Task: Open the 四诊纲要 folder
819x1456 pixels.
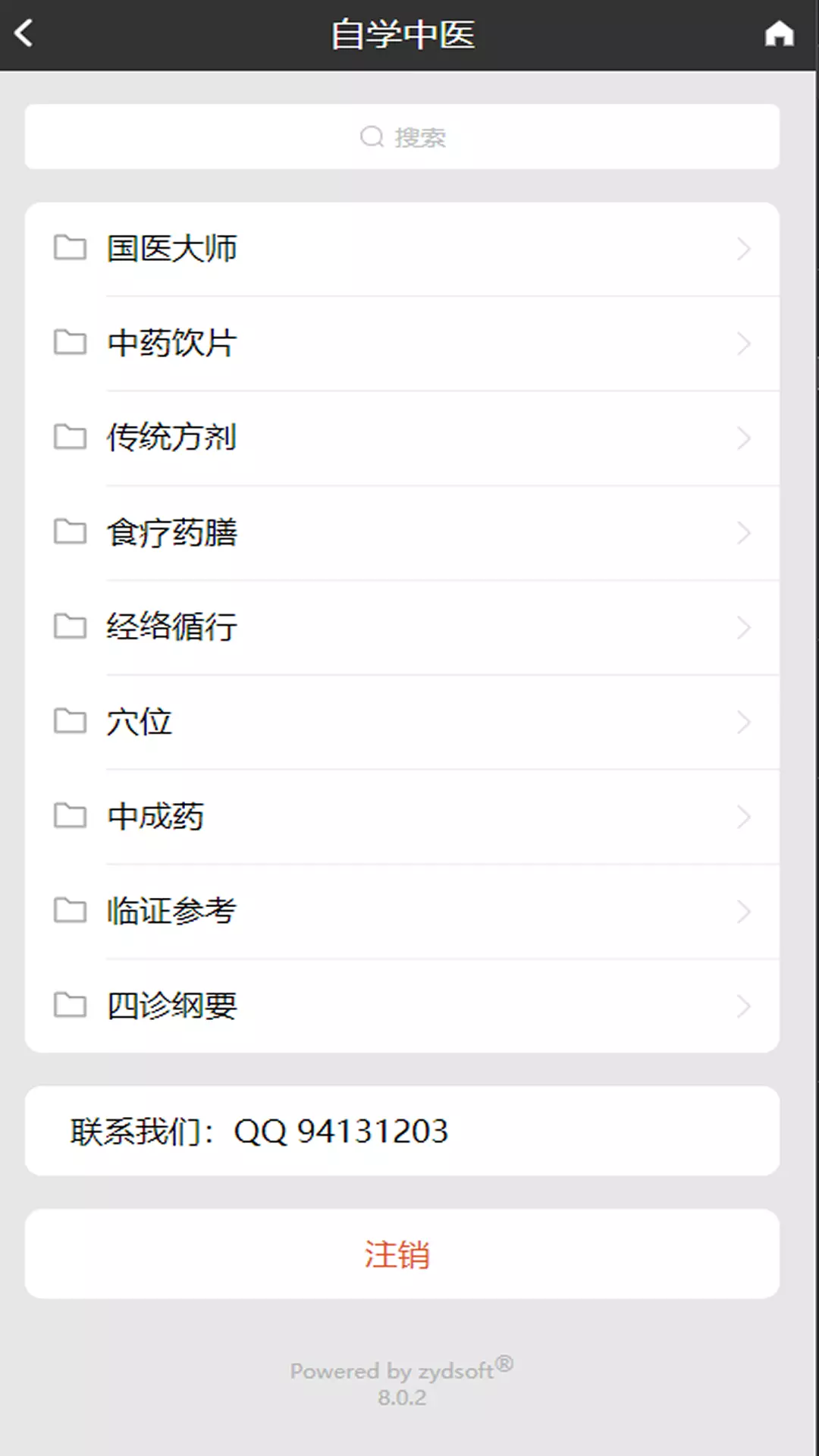Action: pyautogui.click(x=402, y=1006)
